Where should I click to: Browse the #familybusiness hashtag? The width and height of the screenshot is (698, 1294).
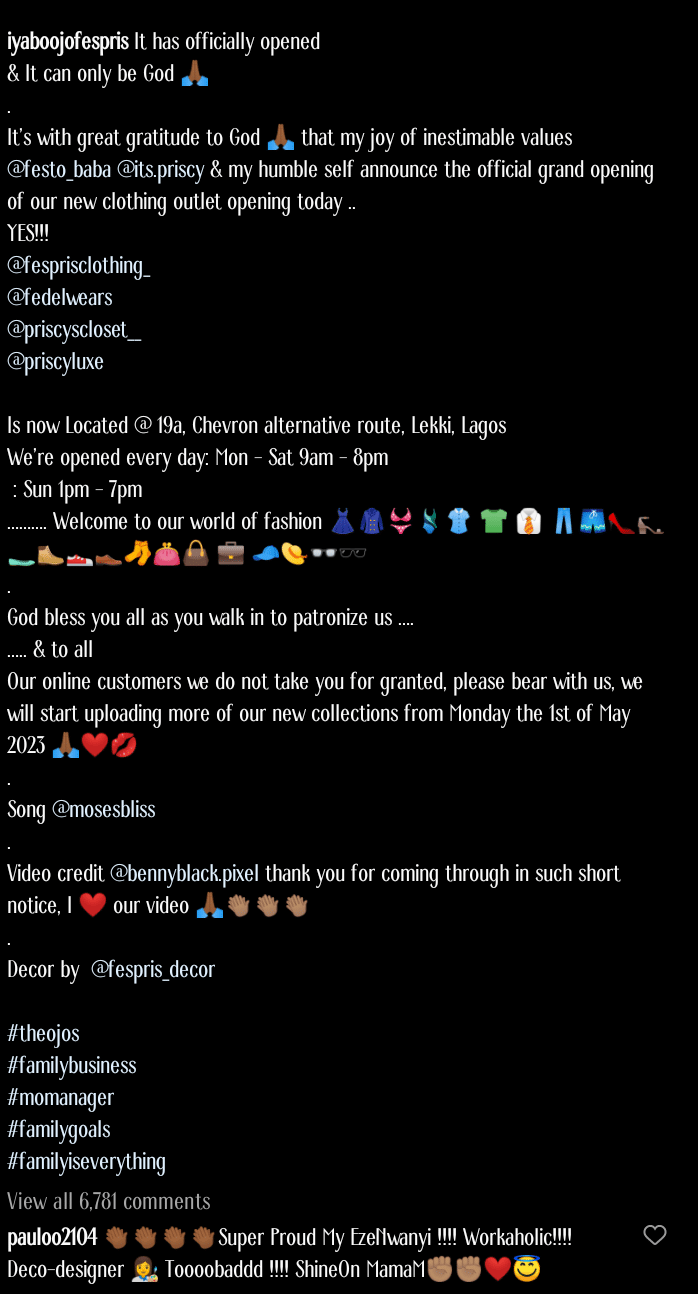coord(71,1066)
